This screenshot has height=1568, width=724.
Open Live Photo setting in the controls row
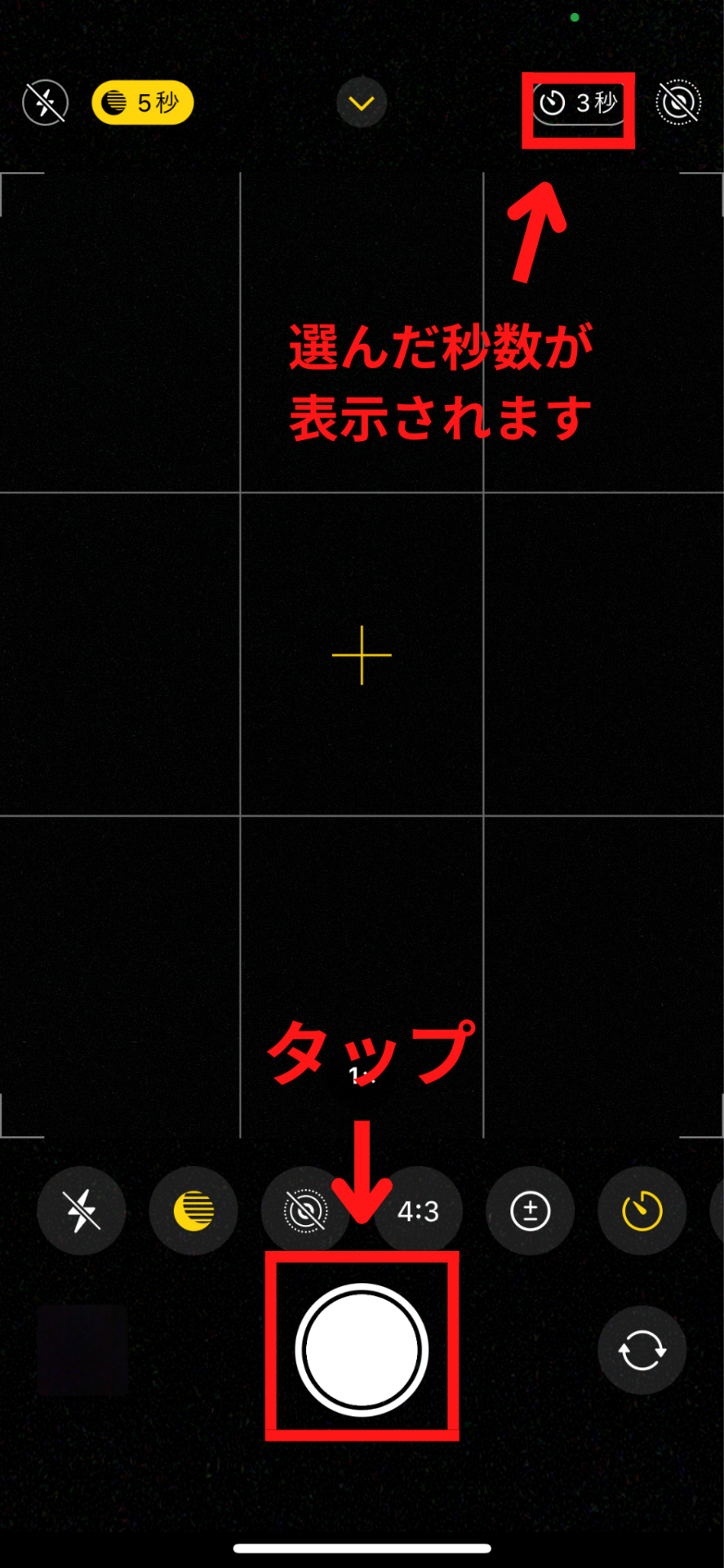point(304,1211)
